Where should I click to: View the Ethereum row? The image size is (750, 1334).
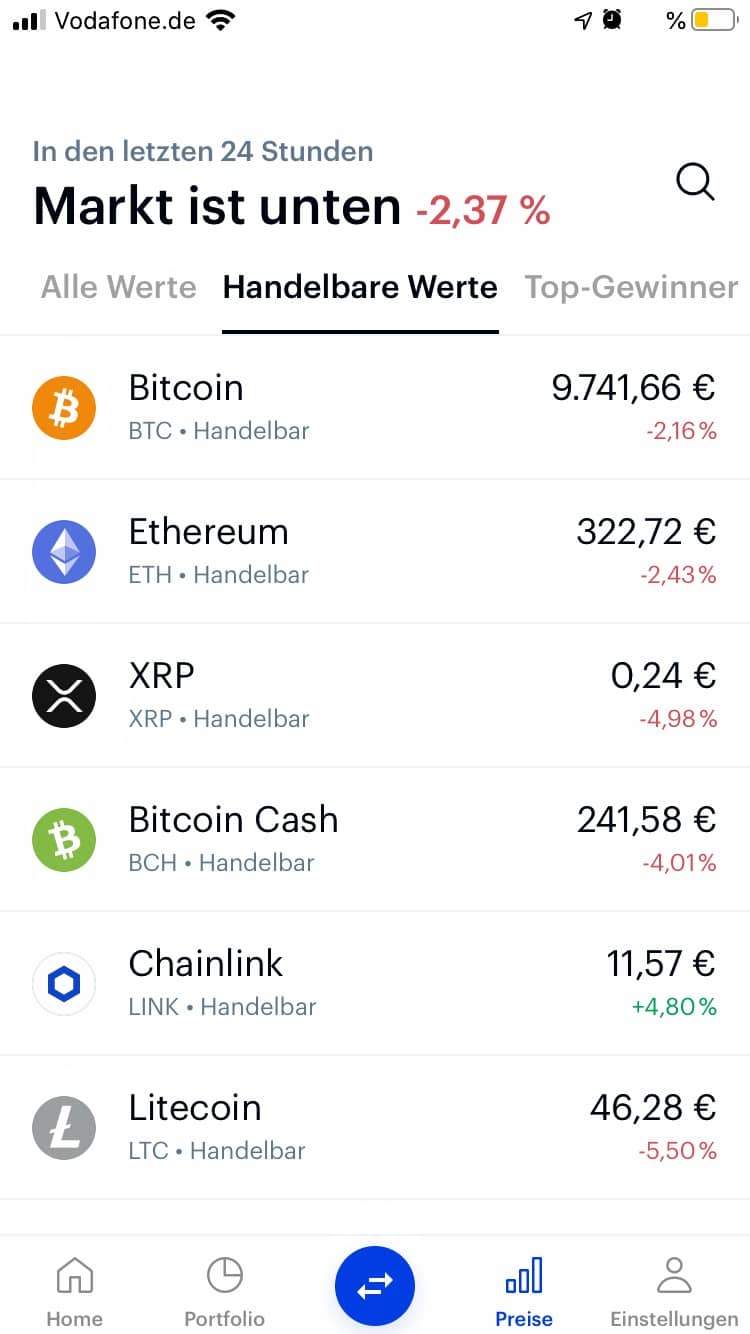coord(375,551)
